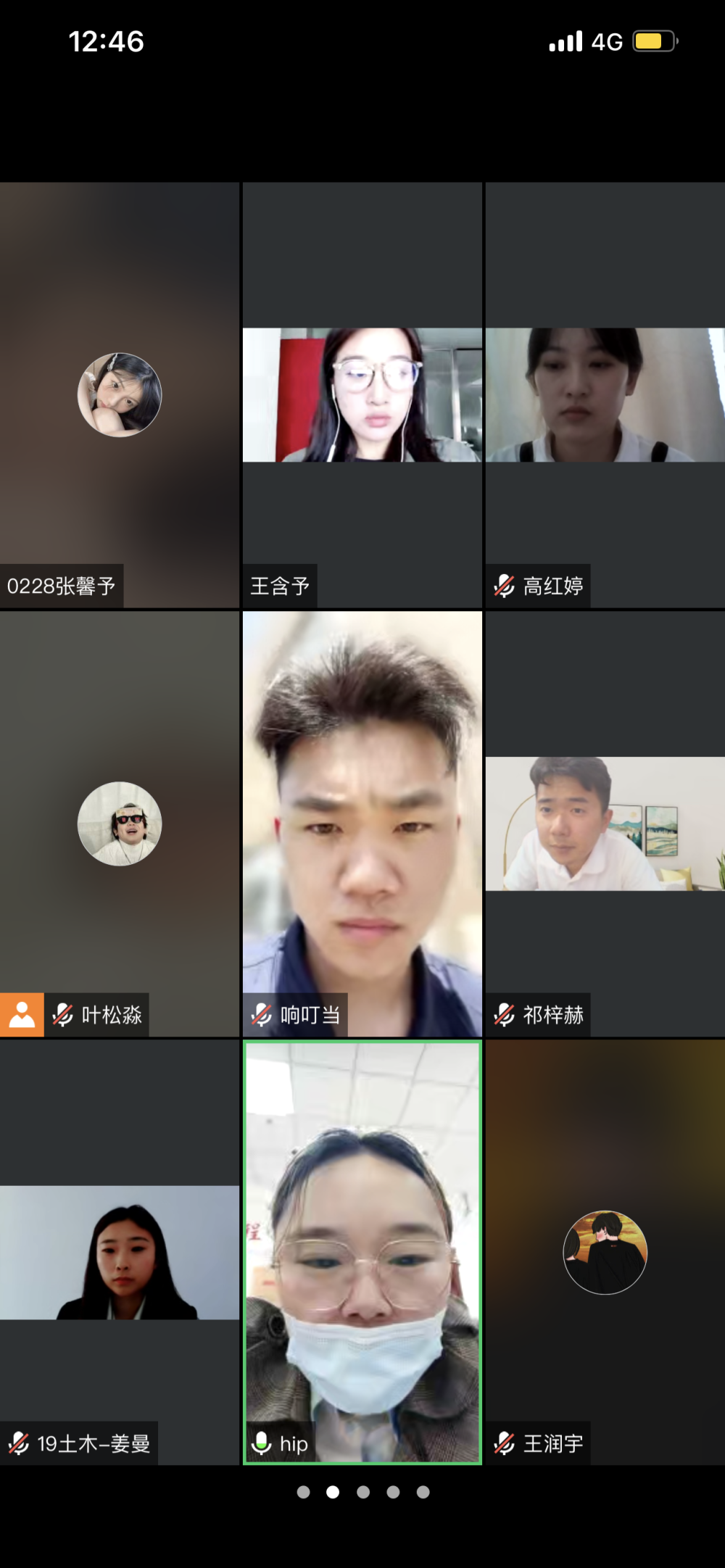Enlarge the speaking participant hip's video

click(362, 1252)
